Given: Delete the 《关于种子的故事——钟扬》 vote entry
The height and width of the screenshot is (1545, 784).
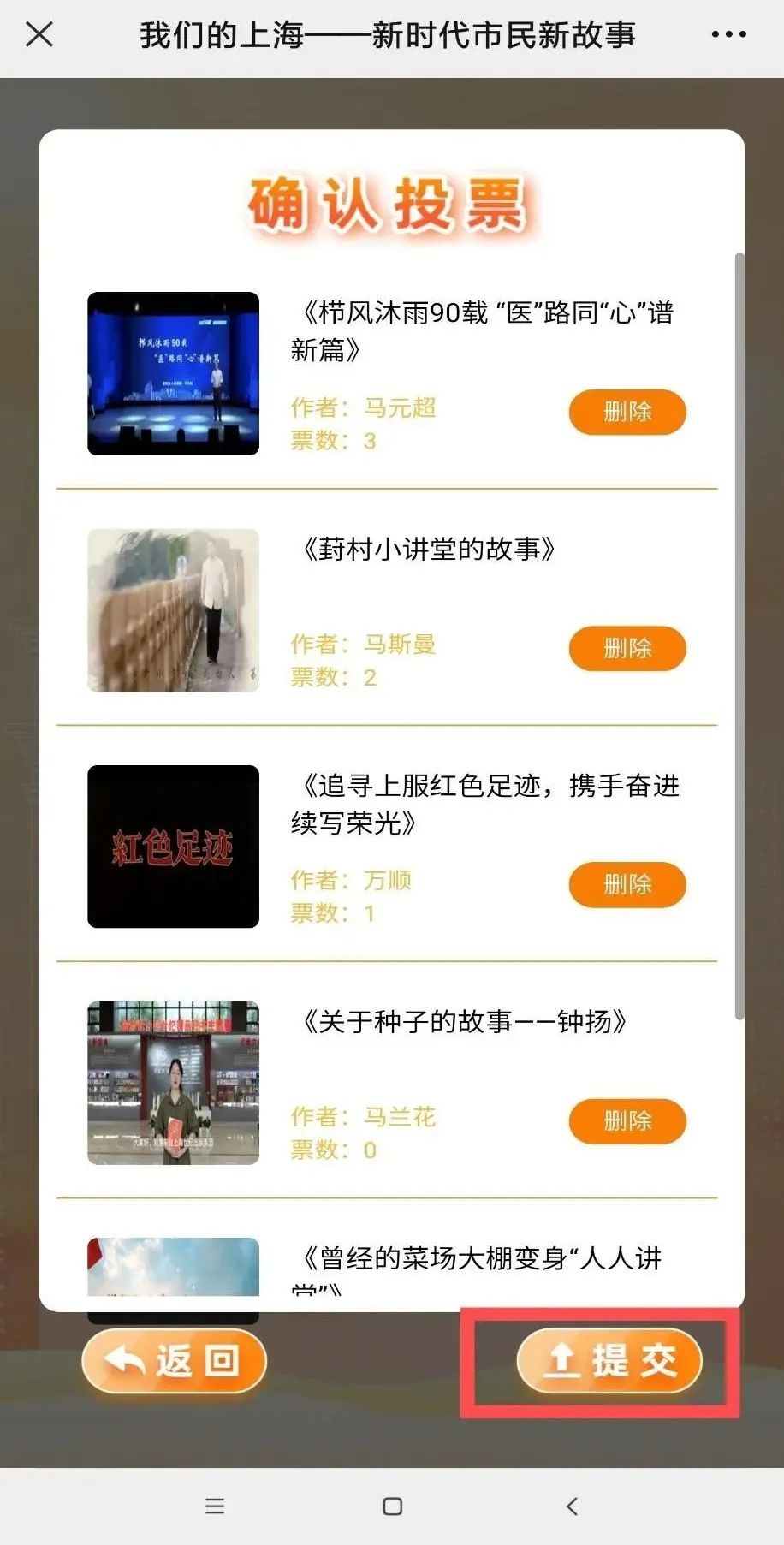Looking at the screenshot, I should pyautogui.click(x=627, y=1121).
